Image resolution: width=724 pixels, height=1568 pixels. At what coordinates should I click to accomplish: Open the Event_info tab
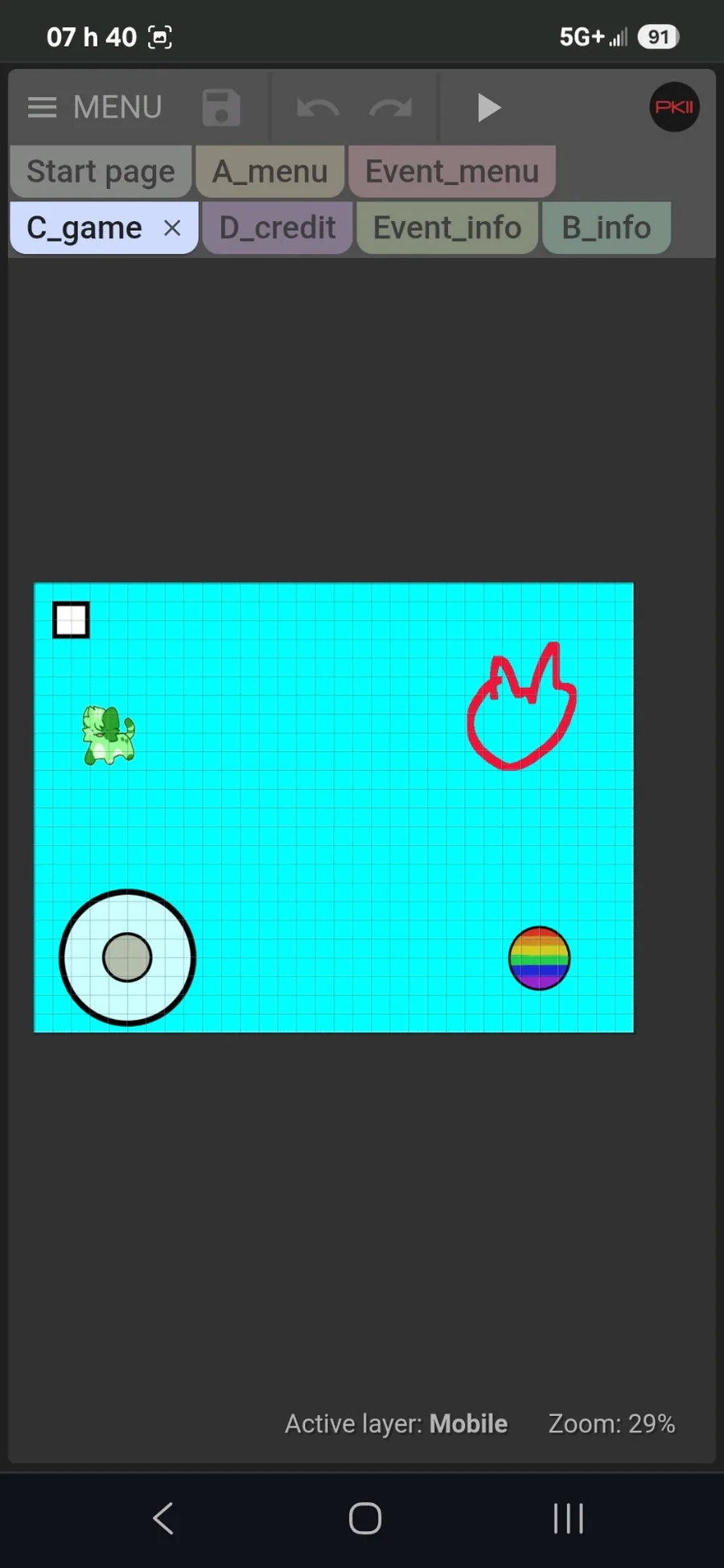447,228
